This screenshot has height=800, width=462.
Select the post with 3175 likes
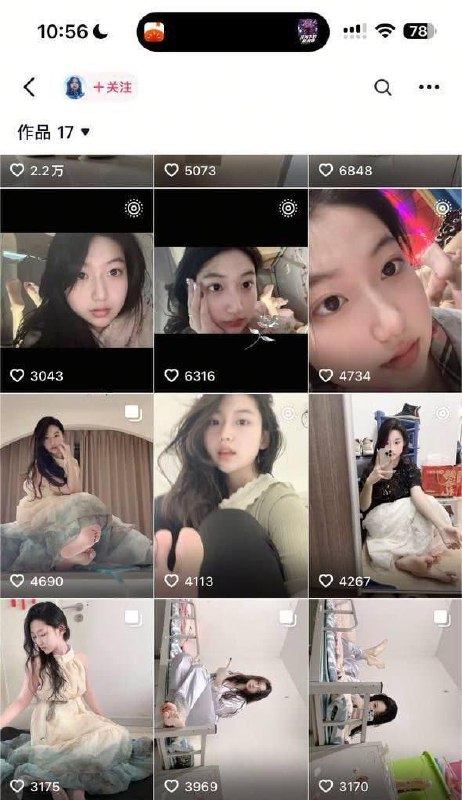click(76, 699)
